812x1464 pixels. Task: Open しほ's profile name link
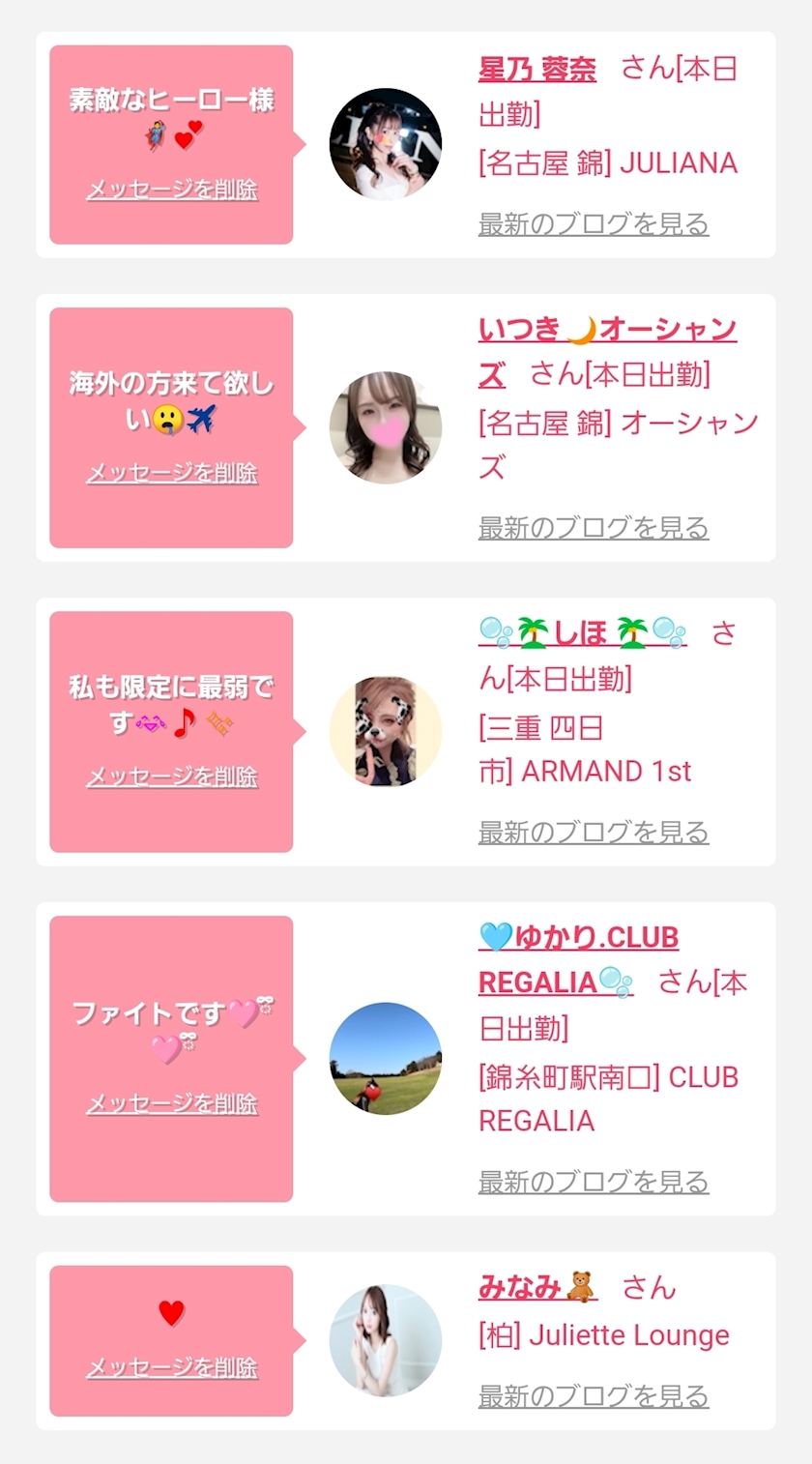582,633
